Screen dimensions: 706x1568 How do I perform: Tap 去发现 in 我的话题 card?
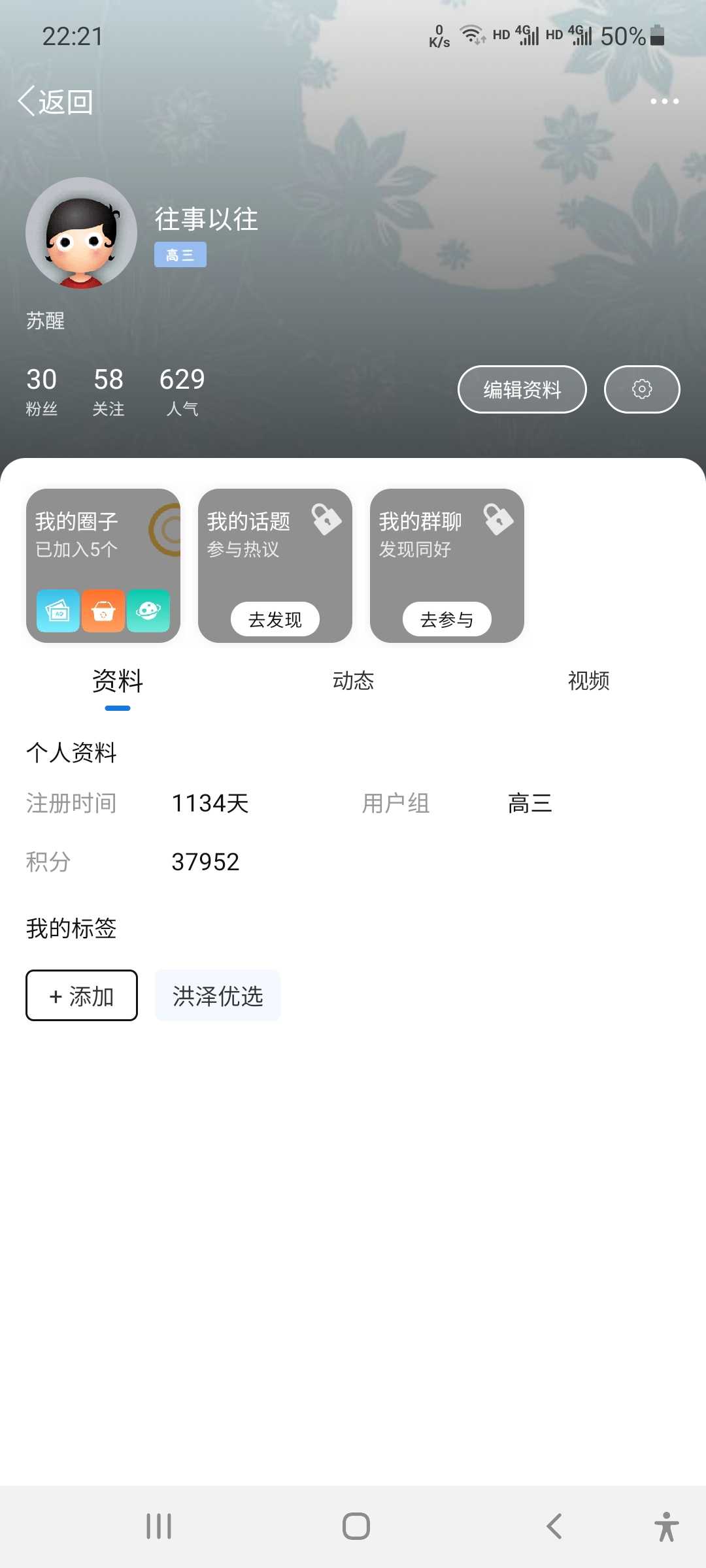[275, 619]
